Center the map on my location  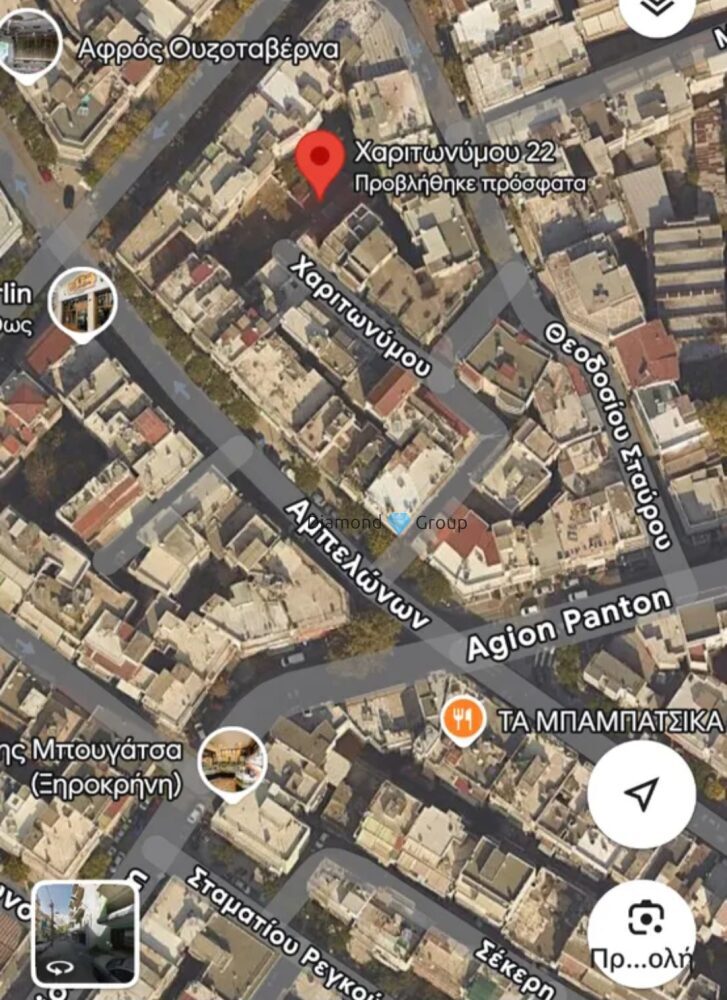click(641, 794)
